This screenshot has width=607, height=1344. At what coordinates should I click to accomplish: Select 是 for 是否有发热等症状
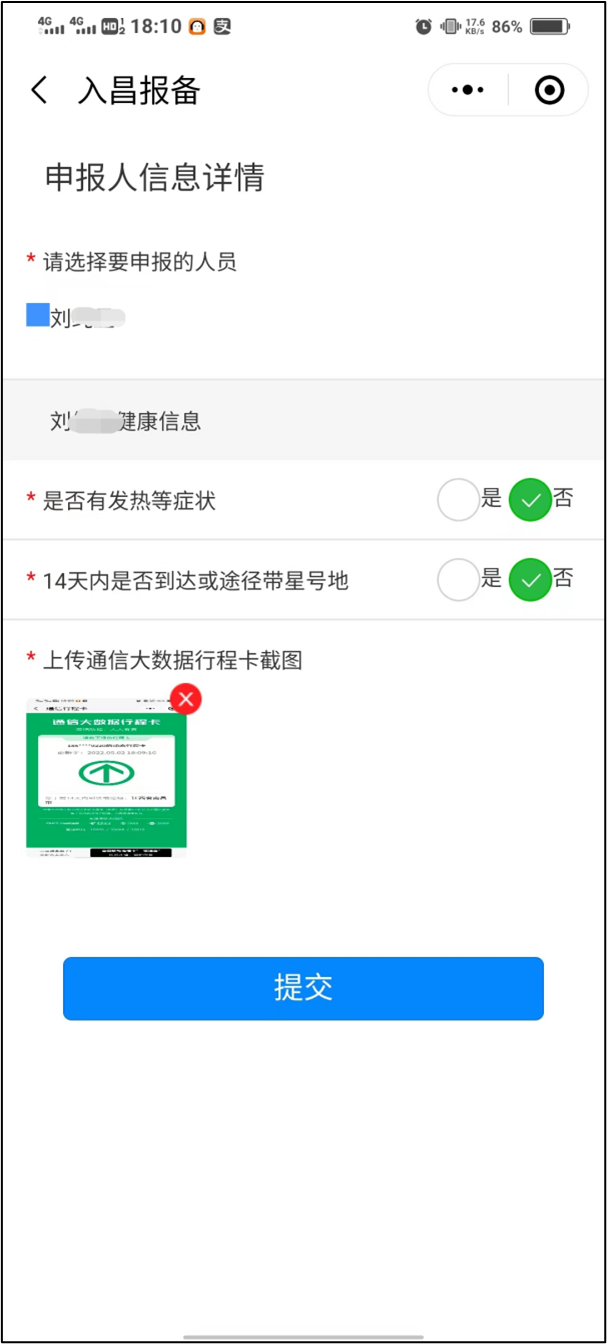point(459,500)
